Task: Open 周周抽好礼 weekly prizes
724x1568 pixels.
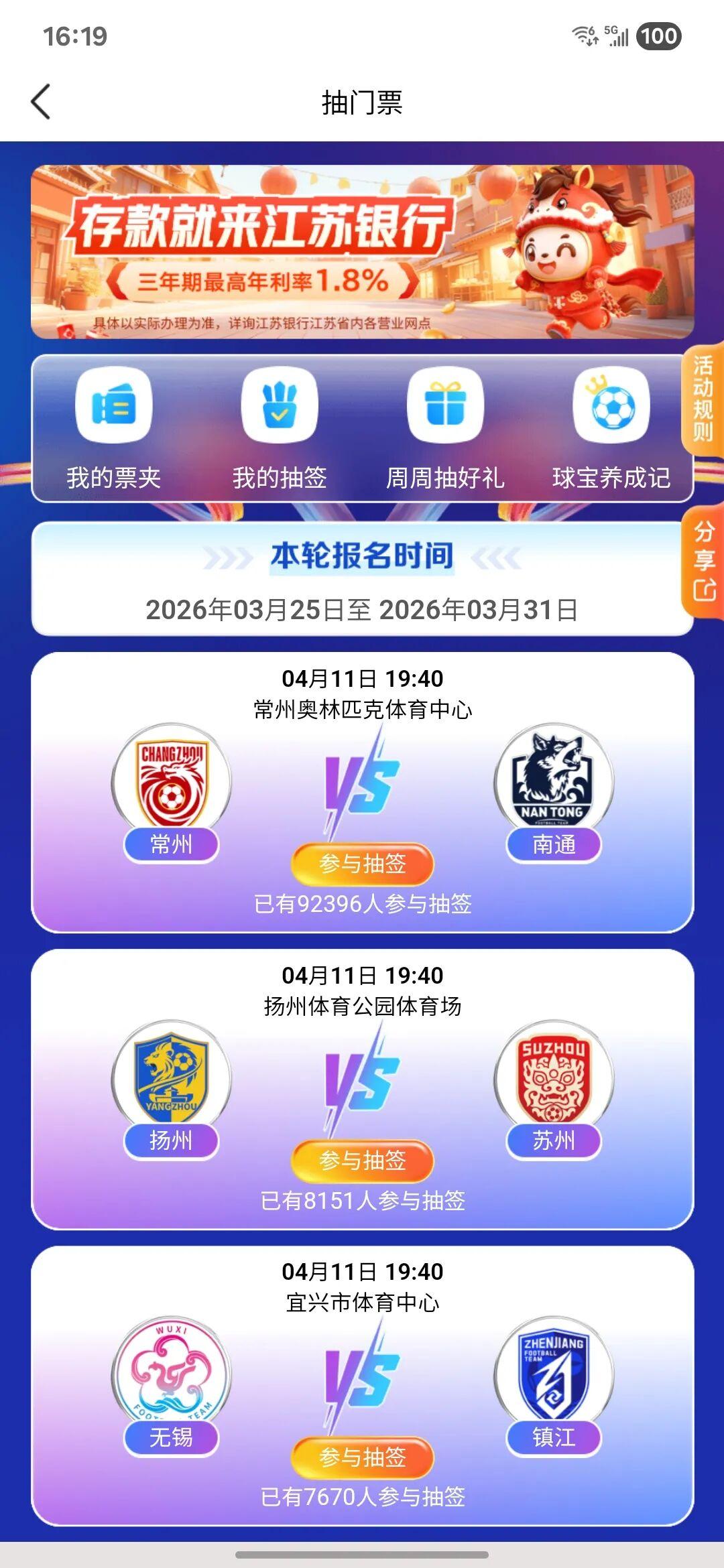Action: pyautogui.click(x=445, y=429)
